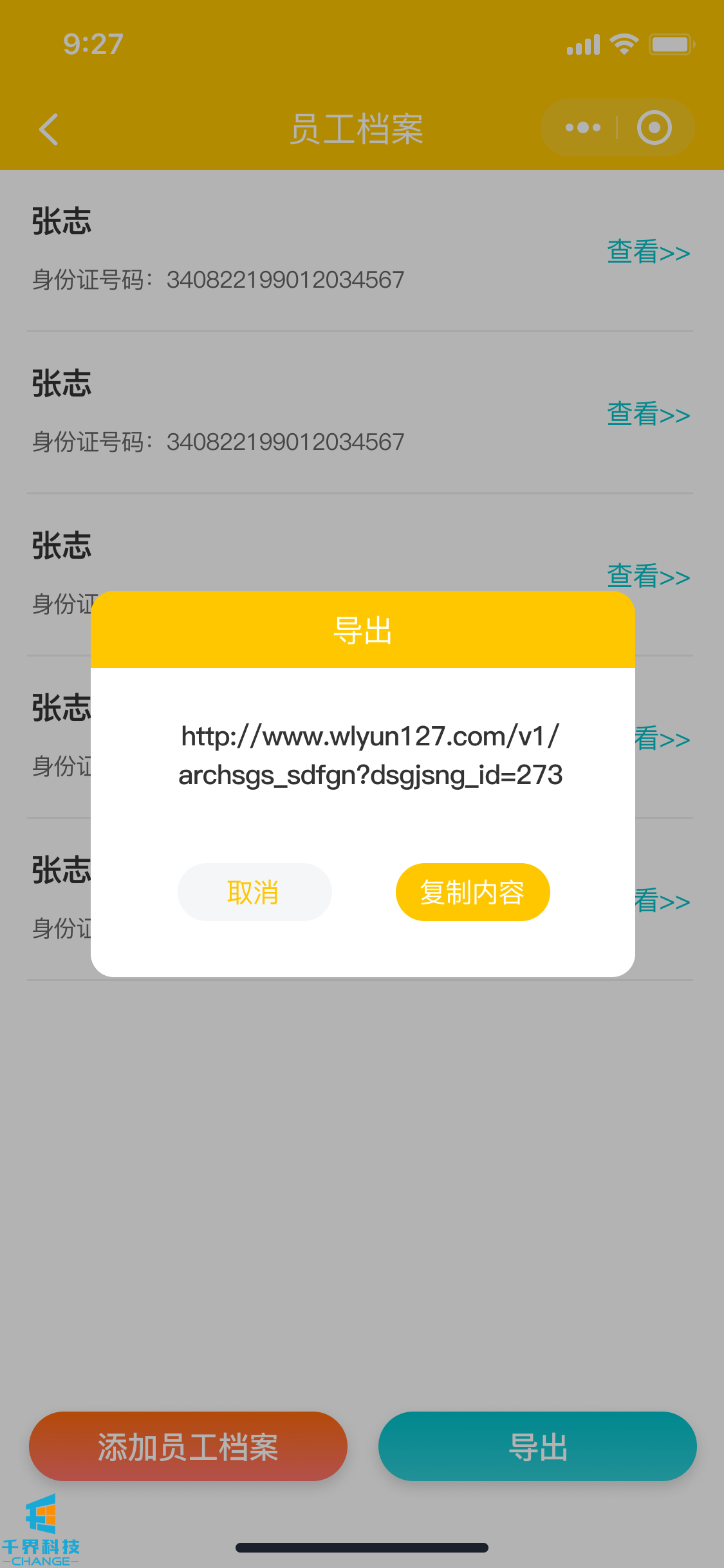The height and width of the screenshot is (1568, 724).
Task: Go back using the header arrow
Action: click(x=49, y=129)
